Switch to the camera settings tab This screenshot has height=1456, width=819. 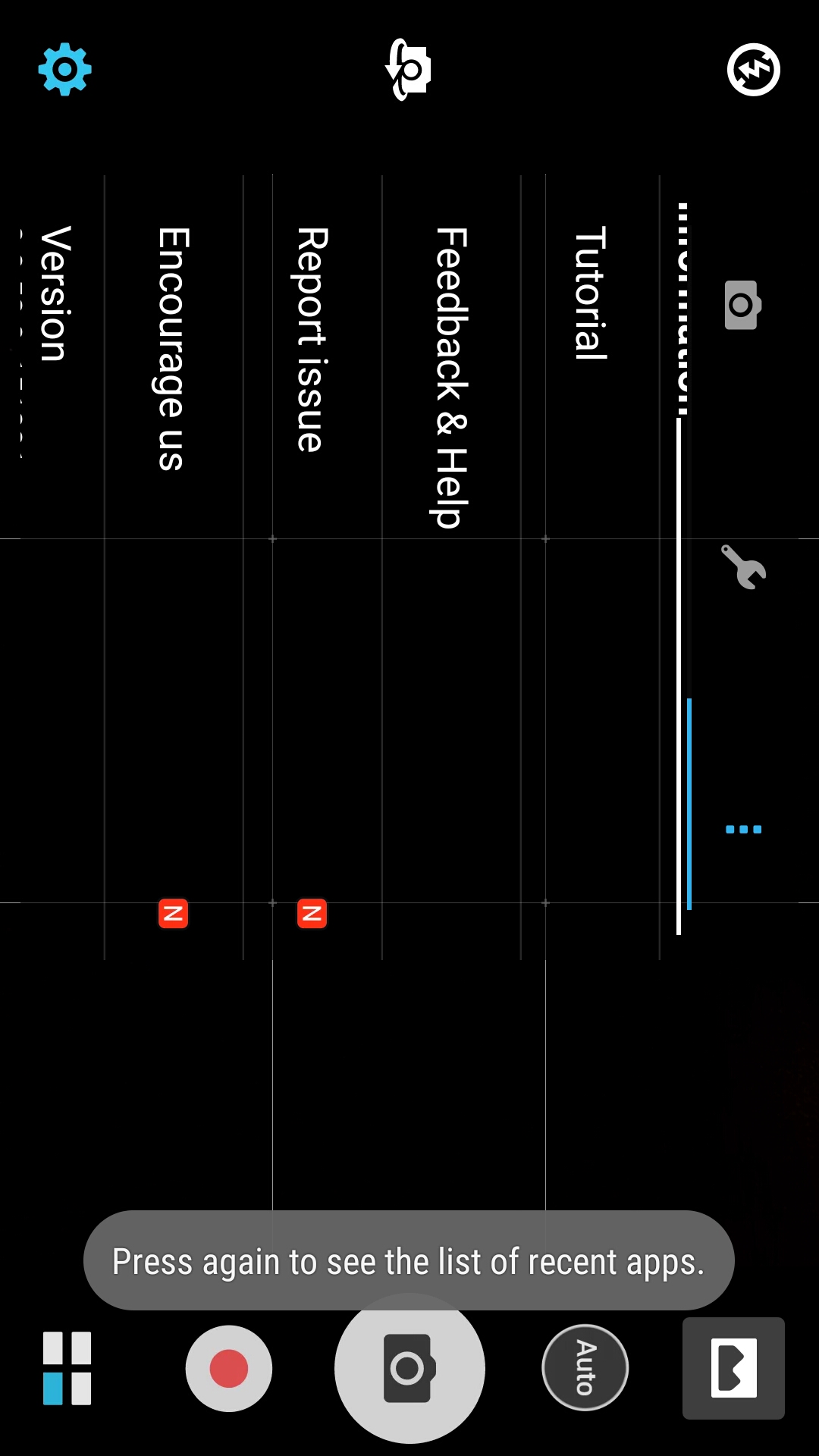(x=742, y=305)
